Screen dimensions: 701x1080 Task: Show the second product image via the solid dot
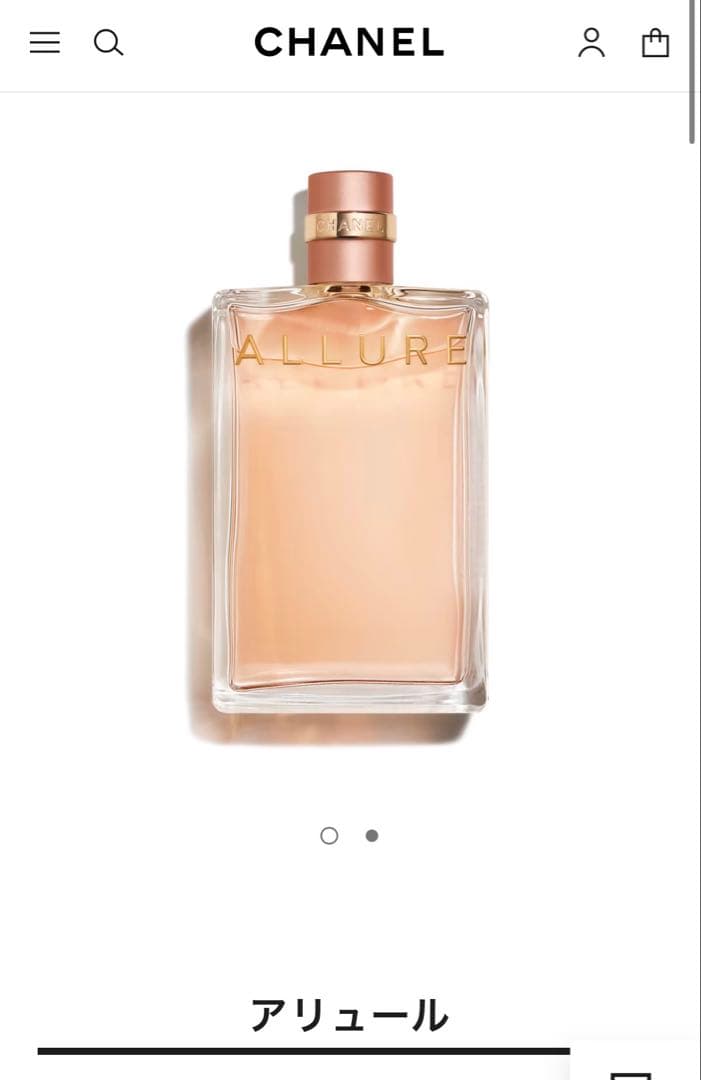372,836
